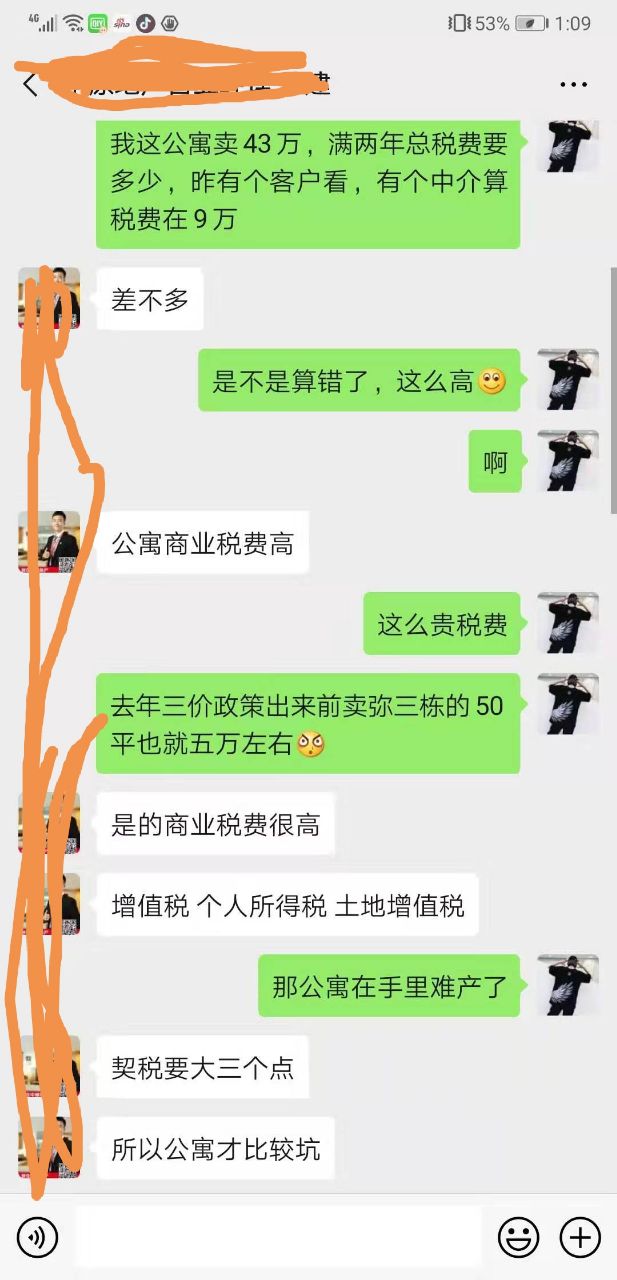Open the plus attachments menu
The width and height of the screenshot is (617, 1280).
coord(580,1238)
